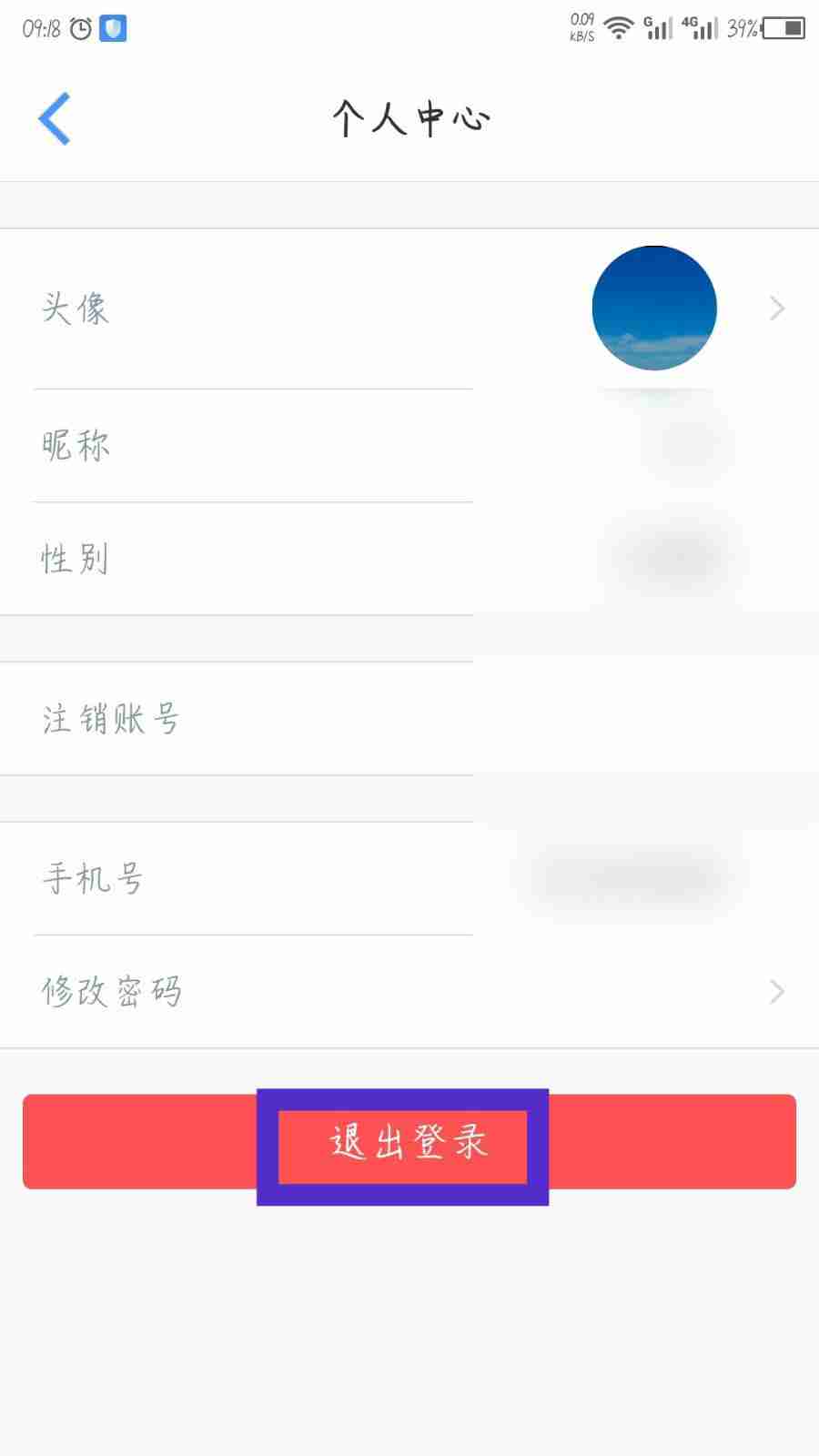This screenshot has width=819, height=1456.
Task: Tap the 退出登录 button
Action: coord(403,1144)
